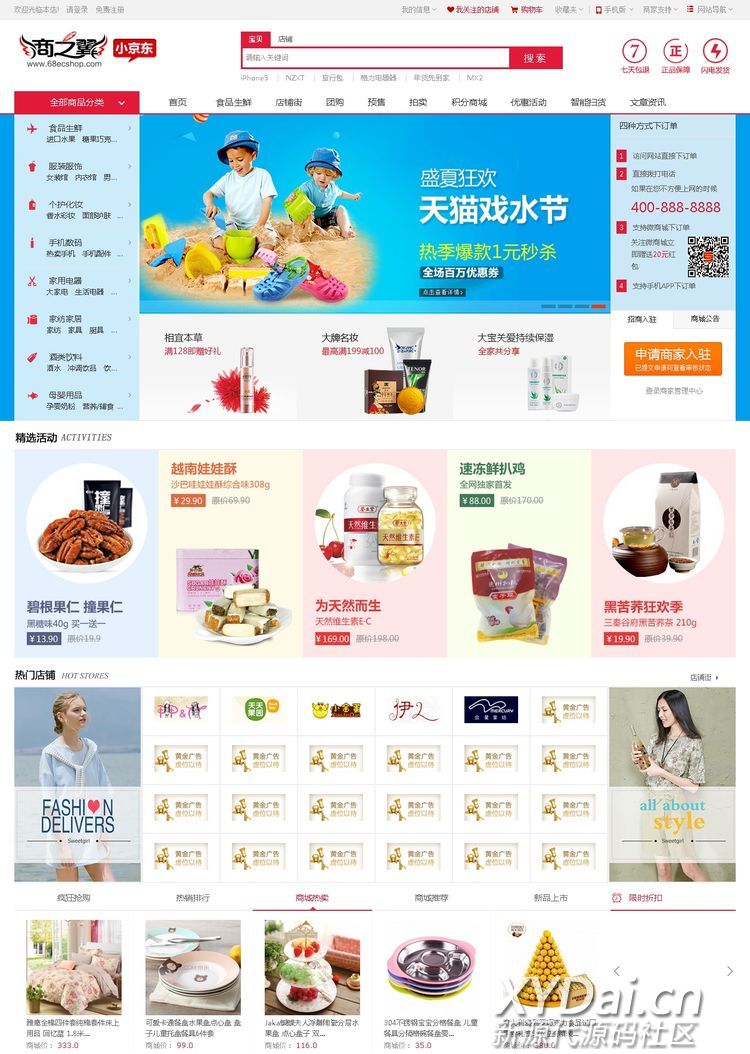The width and height of the screenshot is (750, 1054).
Task: View the 黑苦荞狂欢季 promotion card
Action: coord(663,553)
